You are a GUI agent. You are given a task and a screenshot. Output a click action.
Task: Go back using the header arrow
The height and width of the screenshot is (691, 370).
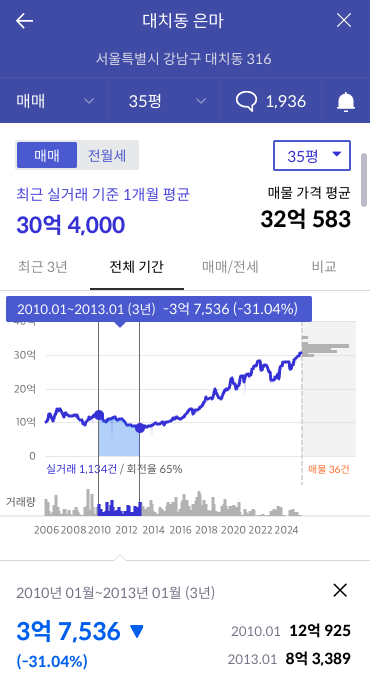coord(24,21)
